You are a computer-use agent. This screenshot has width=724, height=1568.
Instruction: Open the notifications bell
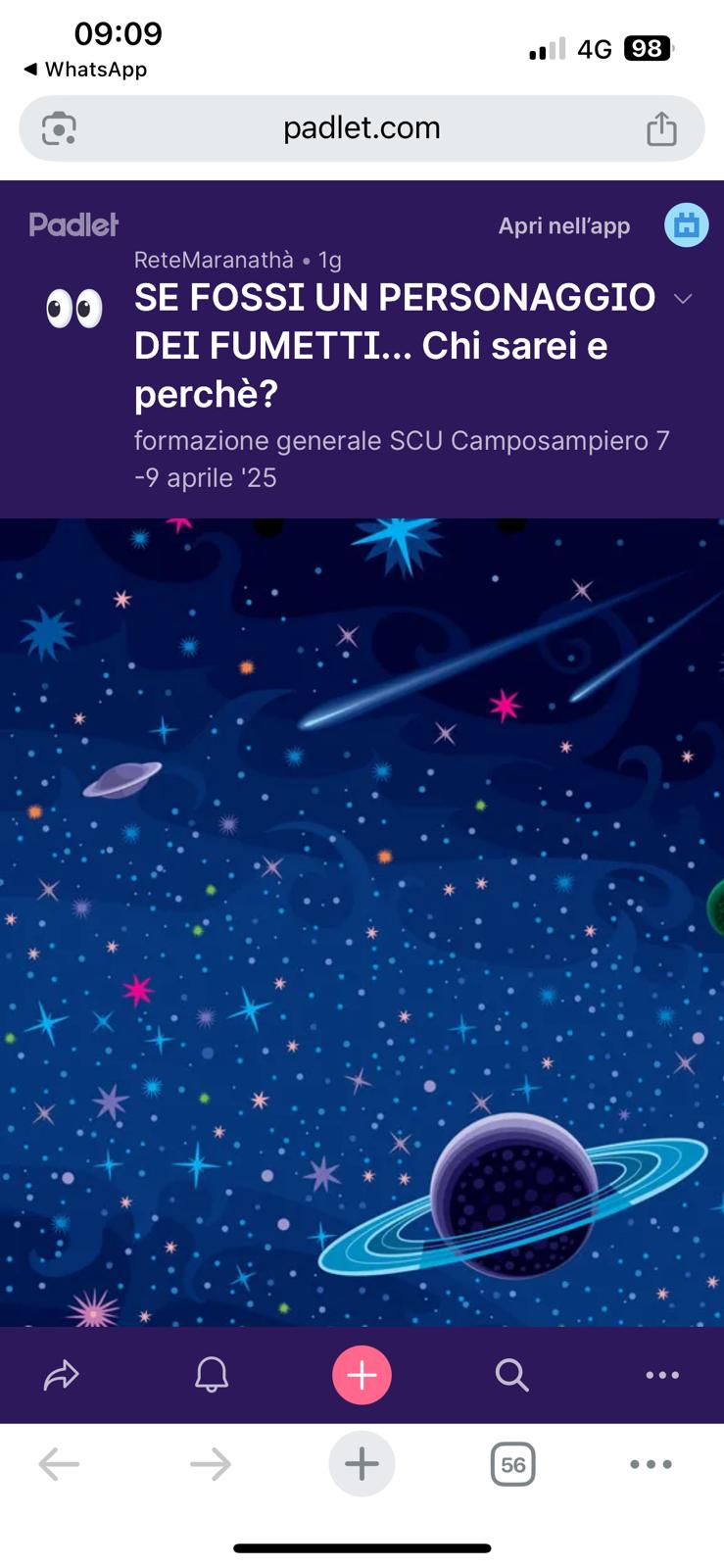pyautogui.click(x=212, y=1375)
